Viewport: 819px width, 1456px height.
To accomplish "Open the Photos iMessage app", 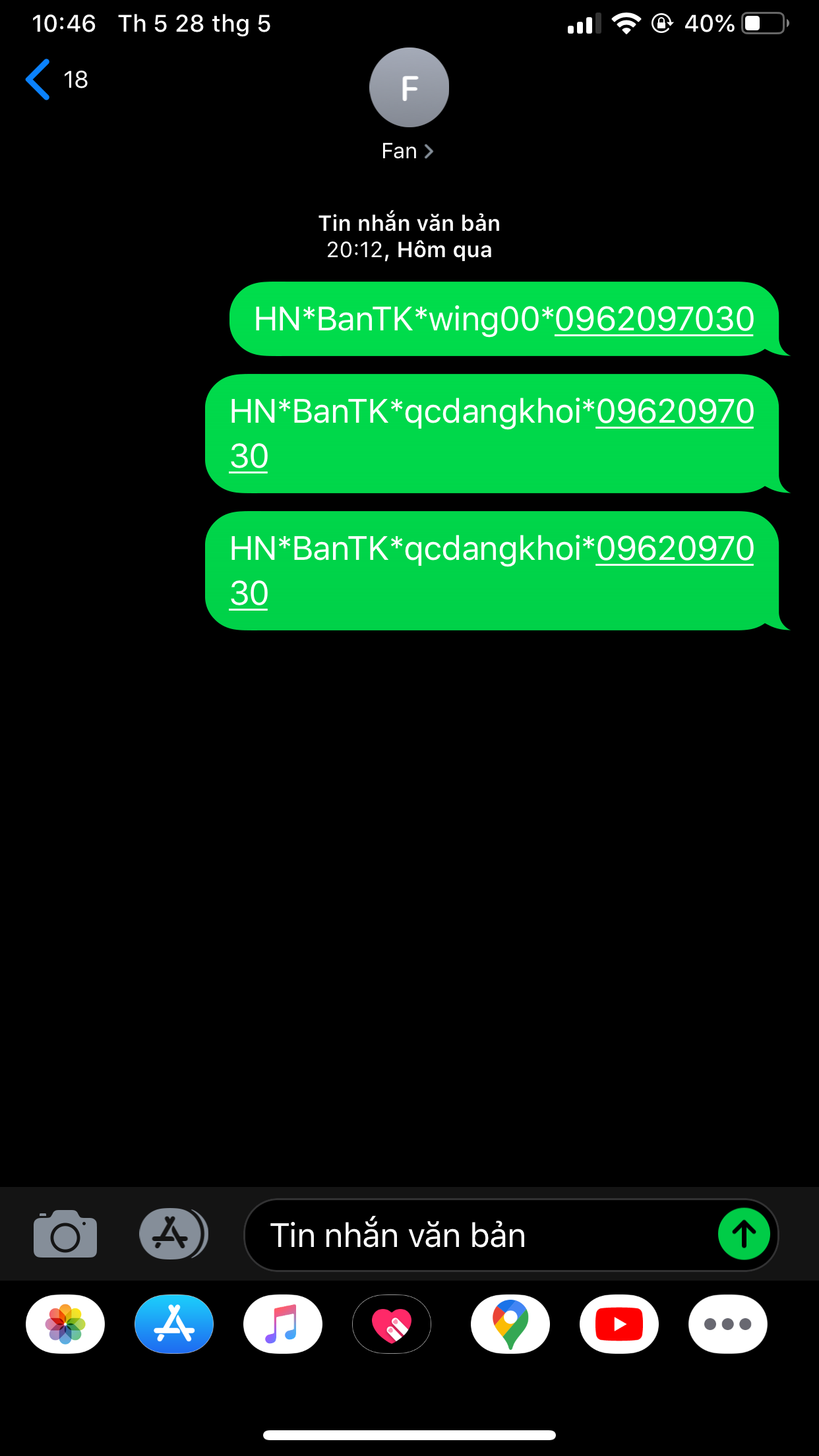I will point(65,1324).
